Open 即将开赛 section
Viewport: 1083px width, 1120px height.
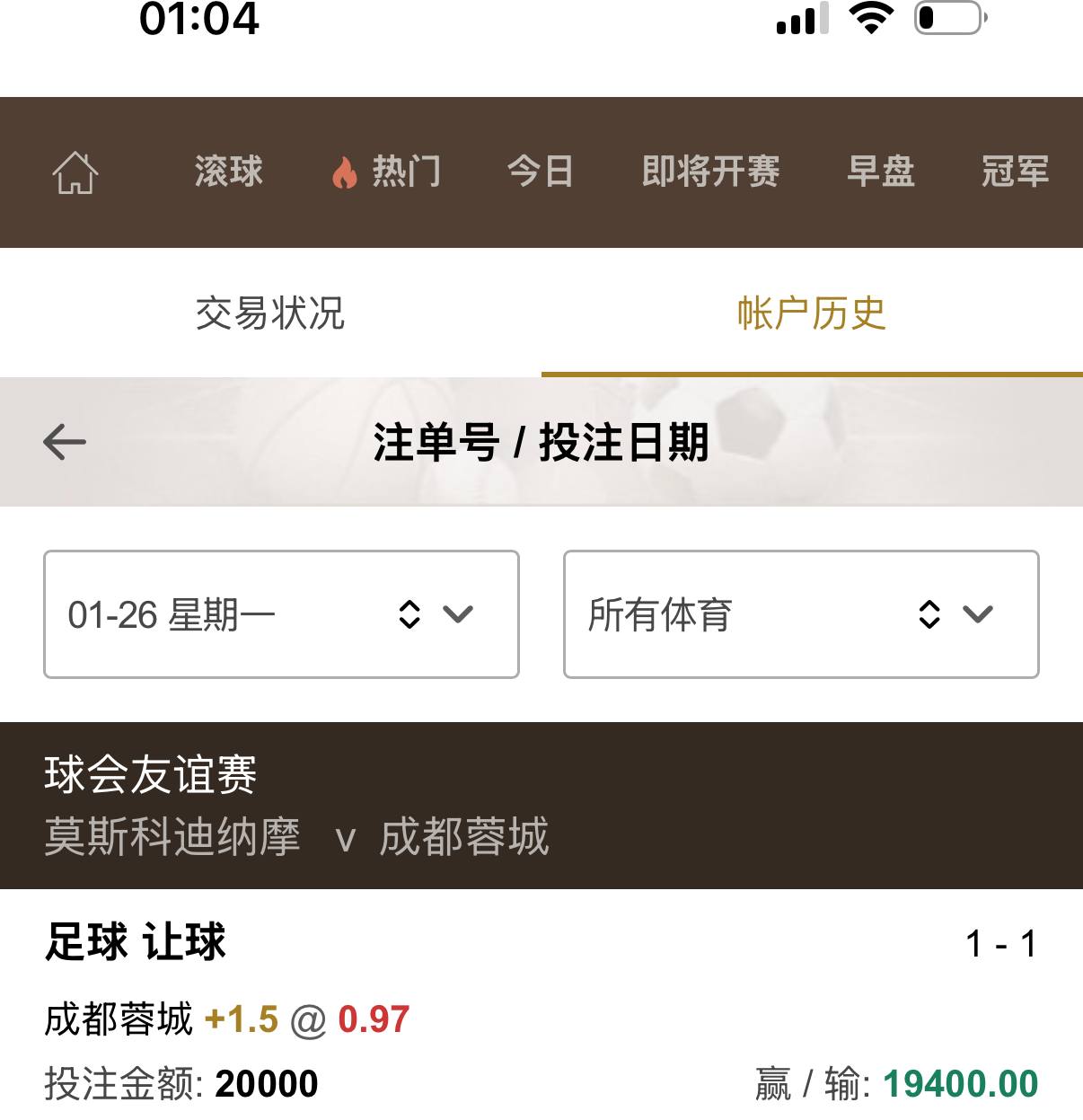pyautogui.click(x=710, y=172)
